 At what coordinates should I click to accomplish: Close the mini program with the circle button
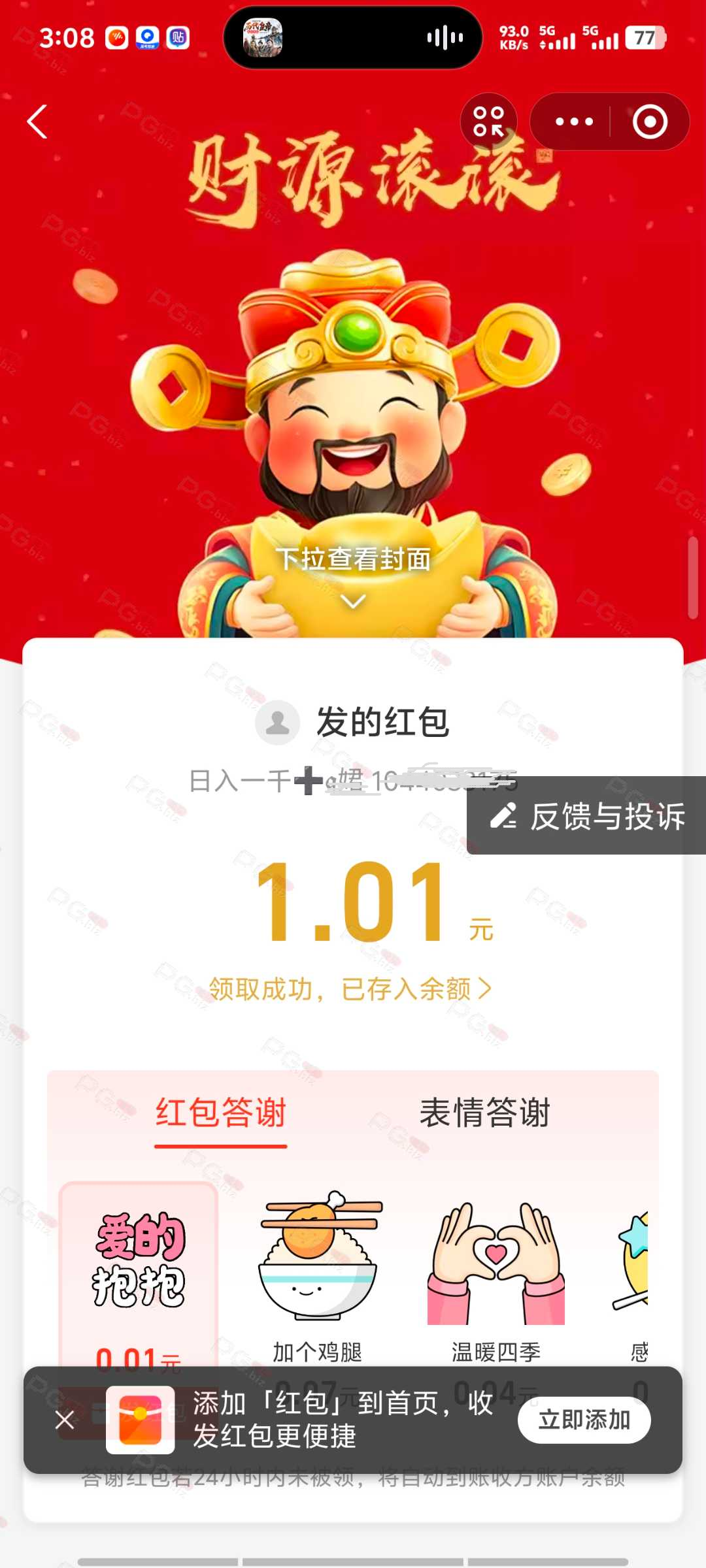(650, 122)
